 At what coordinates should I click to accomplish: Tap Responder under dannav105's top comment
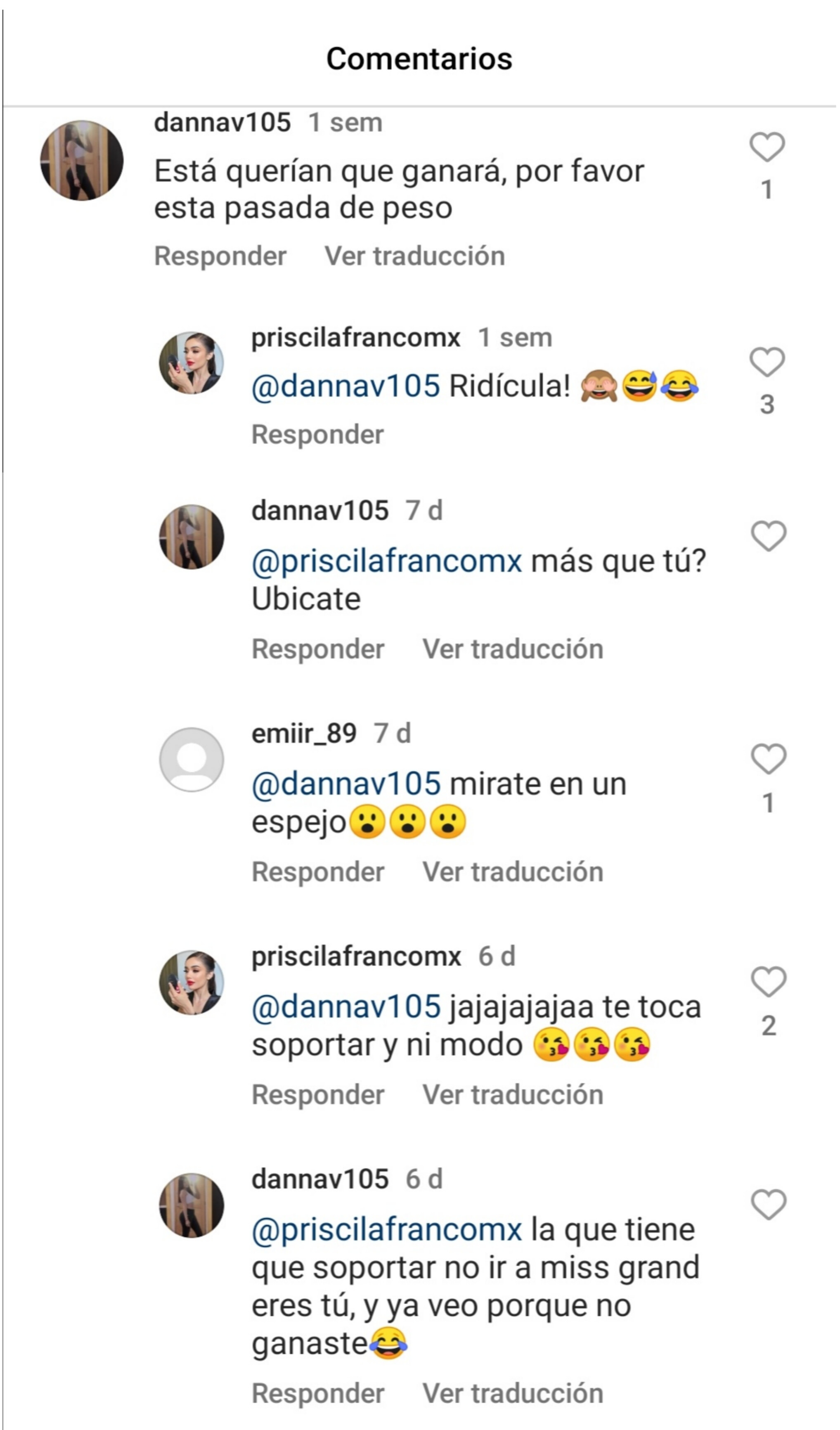(x=220, y=256)
